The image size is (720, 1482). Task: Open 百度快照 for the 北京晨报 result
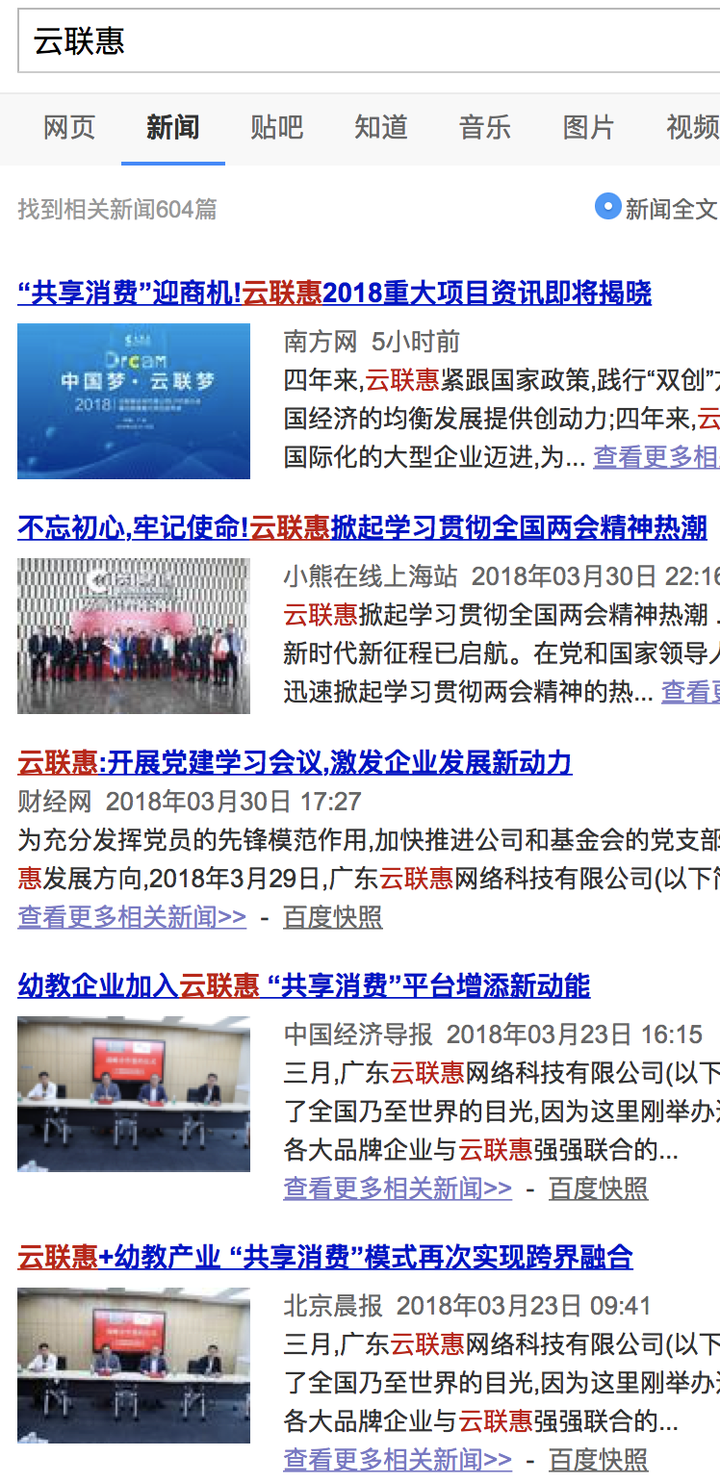click(x=599, y=1459)
